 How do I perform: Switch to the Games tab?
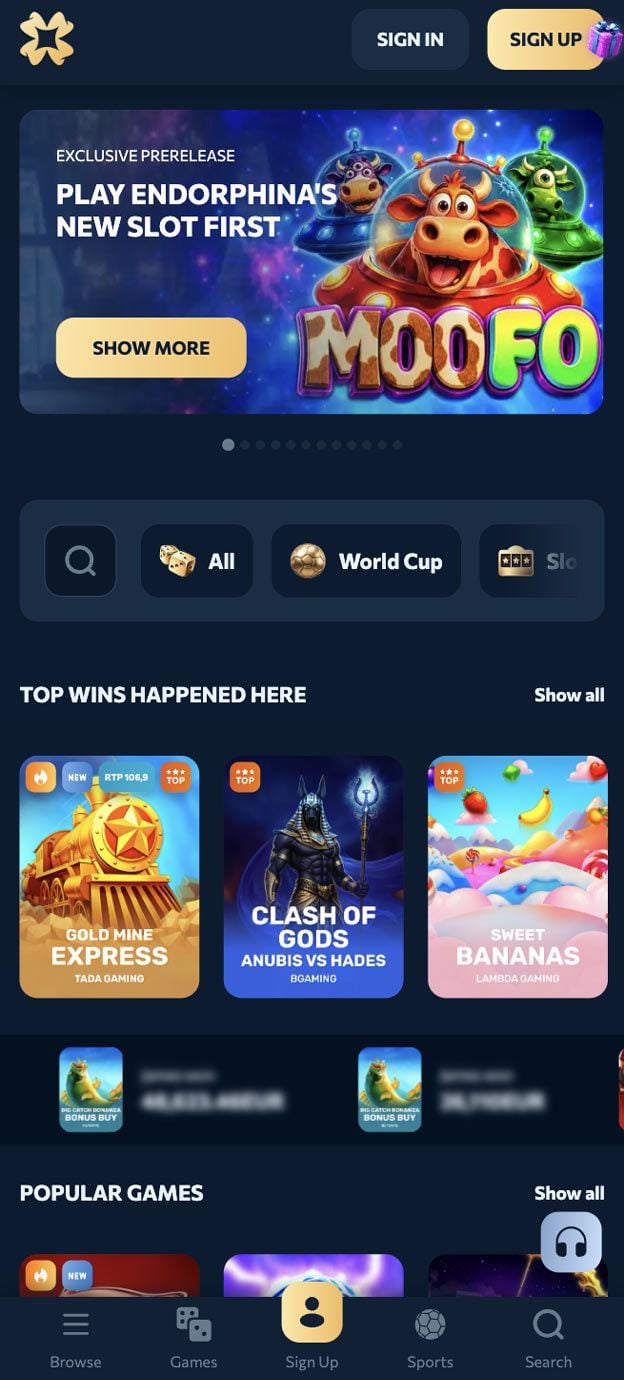[194, 1339]
